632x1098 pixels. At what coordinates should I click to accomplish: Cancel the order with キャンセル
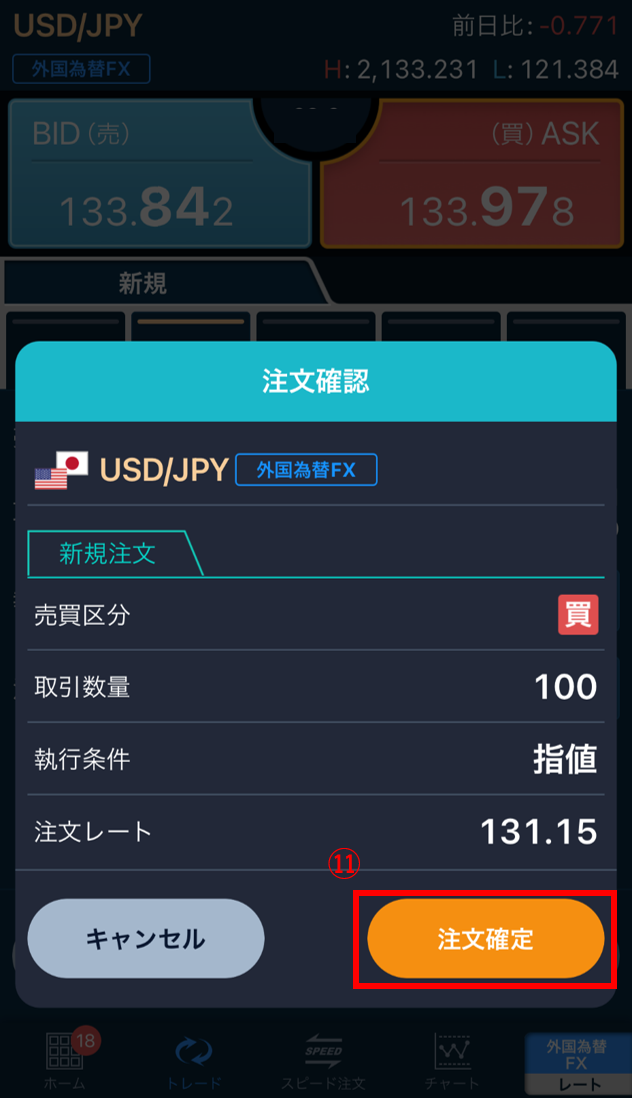(x=146, y=938)
